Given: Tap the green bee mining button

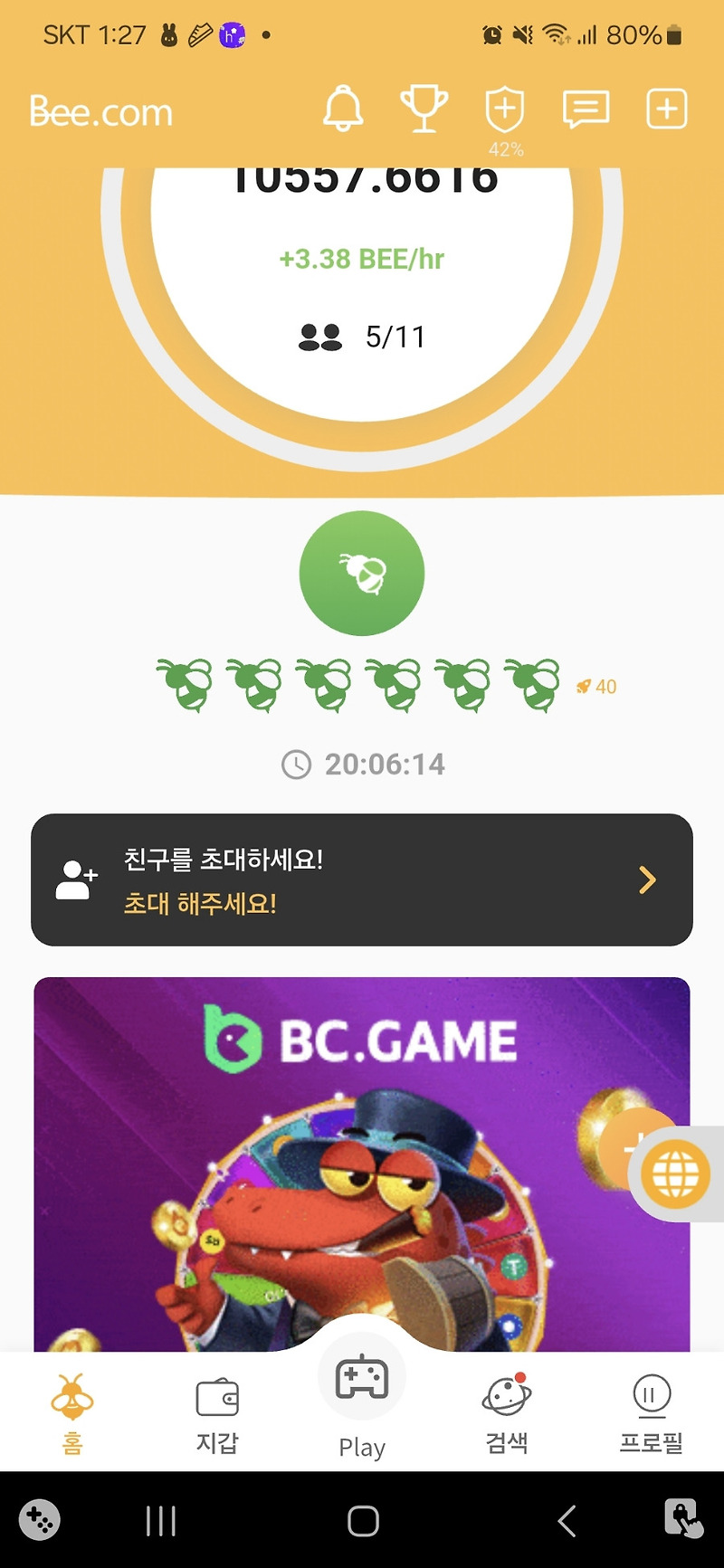Looking at the screenshot, I should [361, 574].
